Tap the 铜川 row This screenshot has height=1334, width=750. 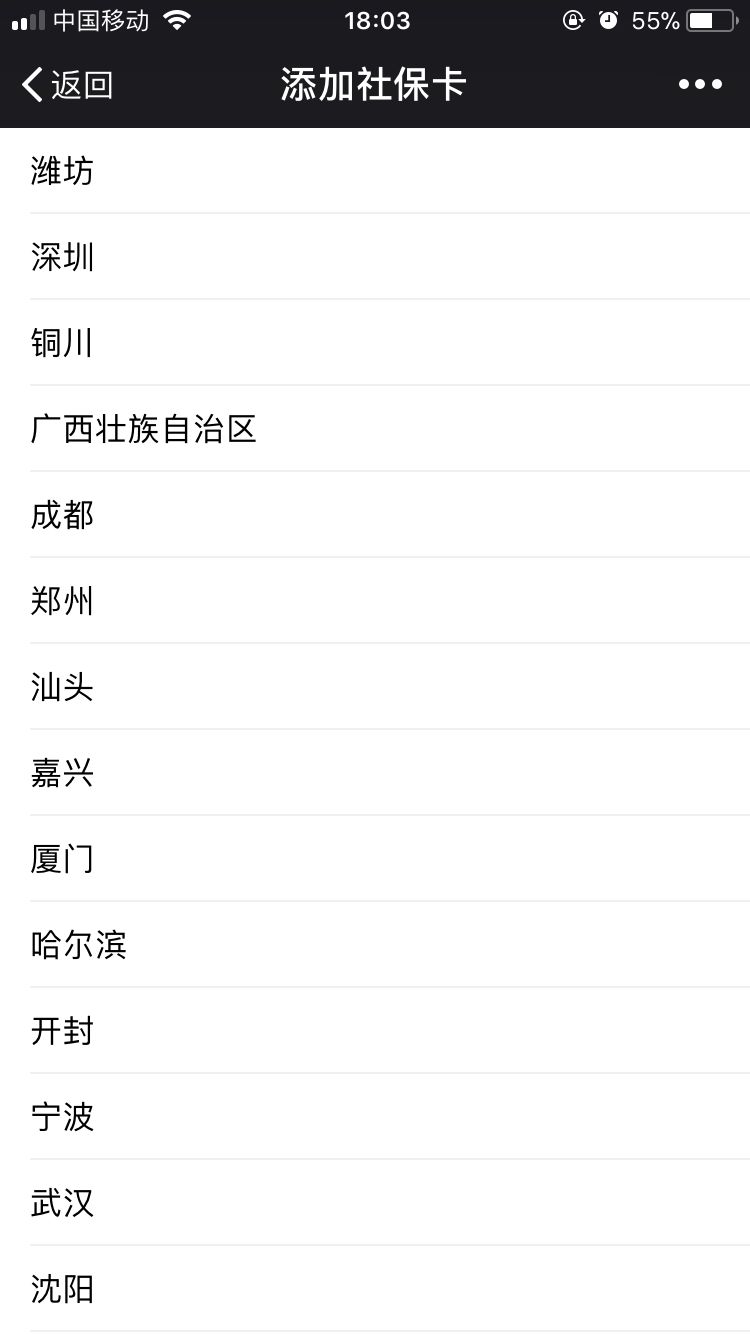[62, 343]
